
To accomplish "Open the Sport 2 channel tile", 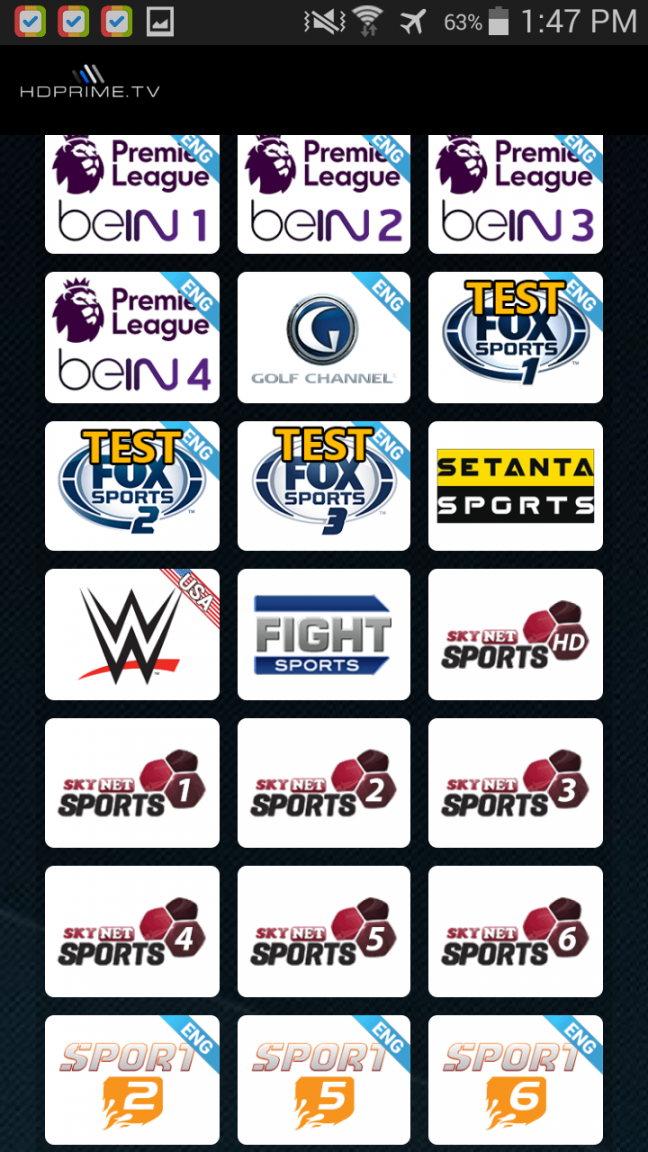I will click(132, 1079).
